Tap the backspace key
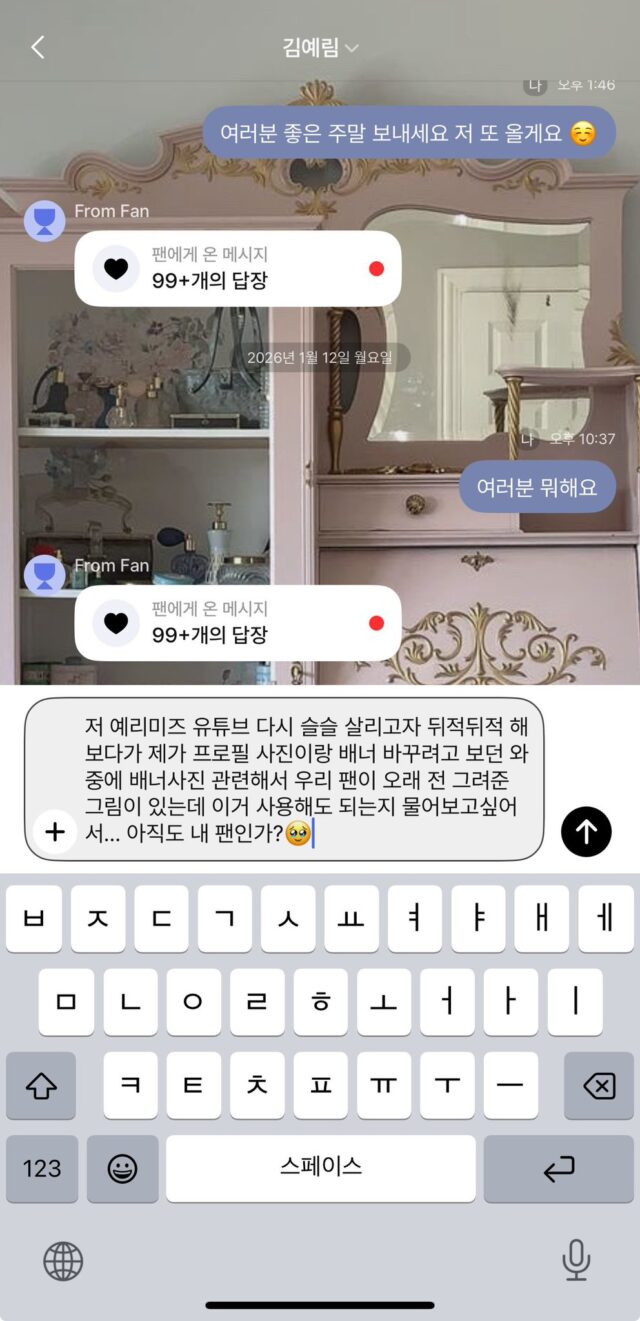 598,1086
